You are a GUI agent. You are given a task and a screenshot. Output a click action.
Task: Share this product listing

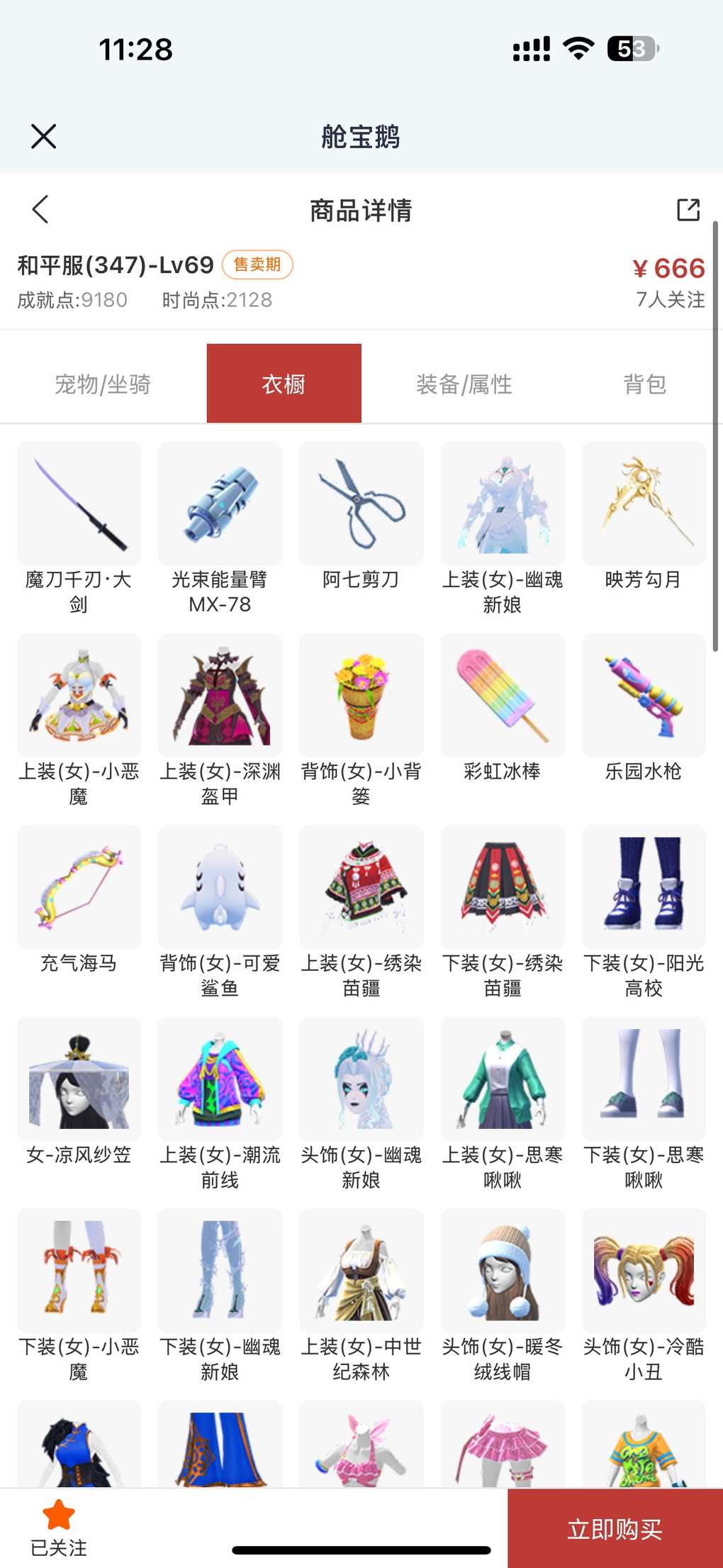coord(688,210)
